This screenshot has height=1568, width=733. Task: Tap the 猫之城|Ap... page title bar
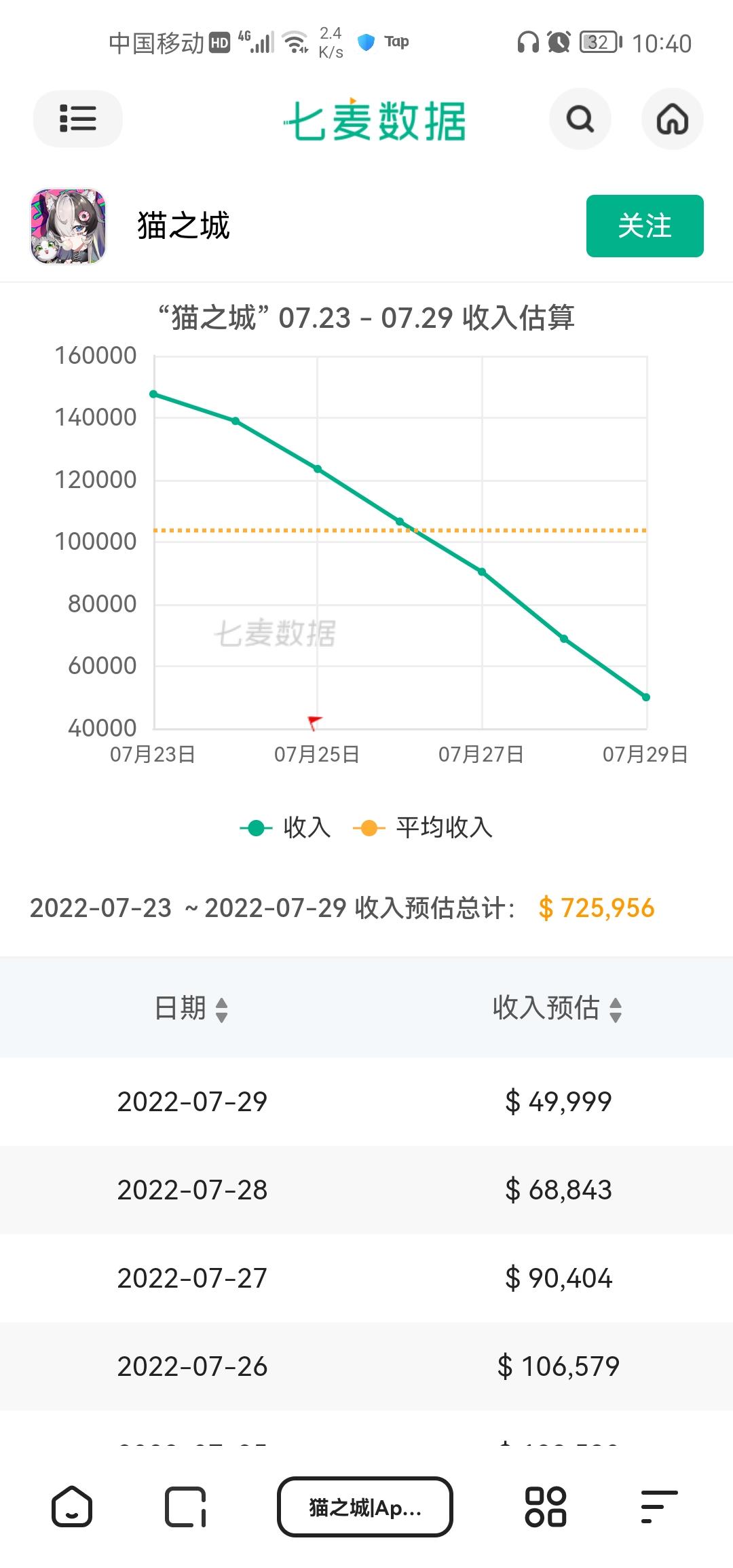pos(365,1507)
